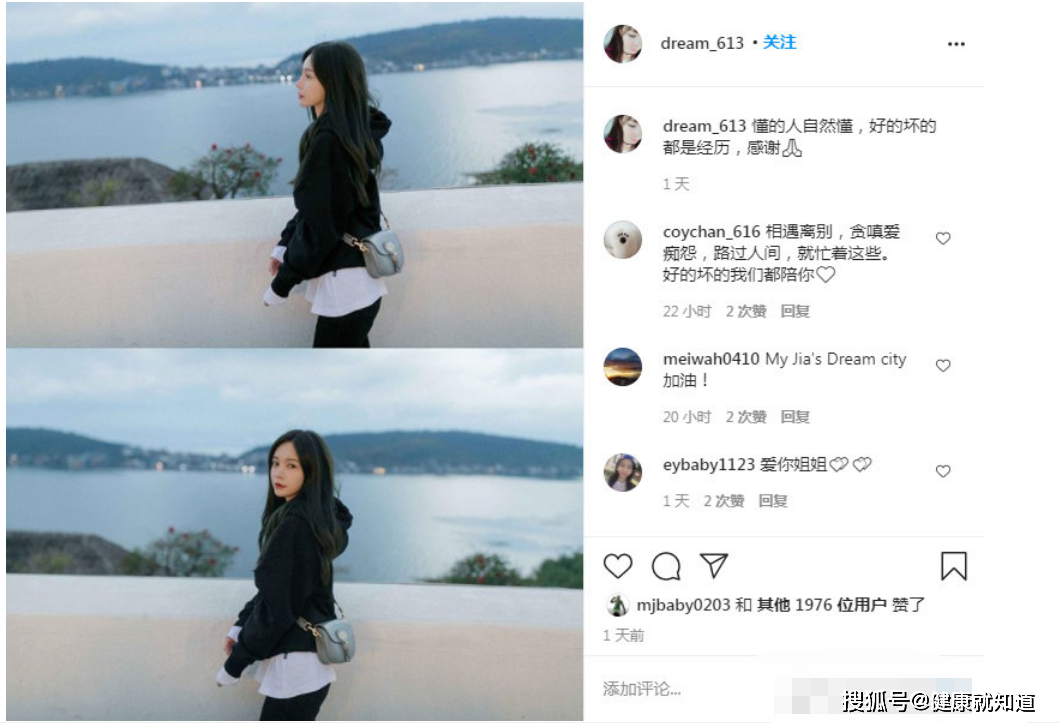1060x725 pixels.
Task: Reply to coychan_616's comment
Action: [795, 311]
